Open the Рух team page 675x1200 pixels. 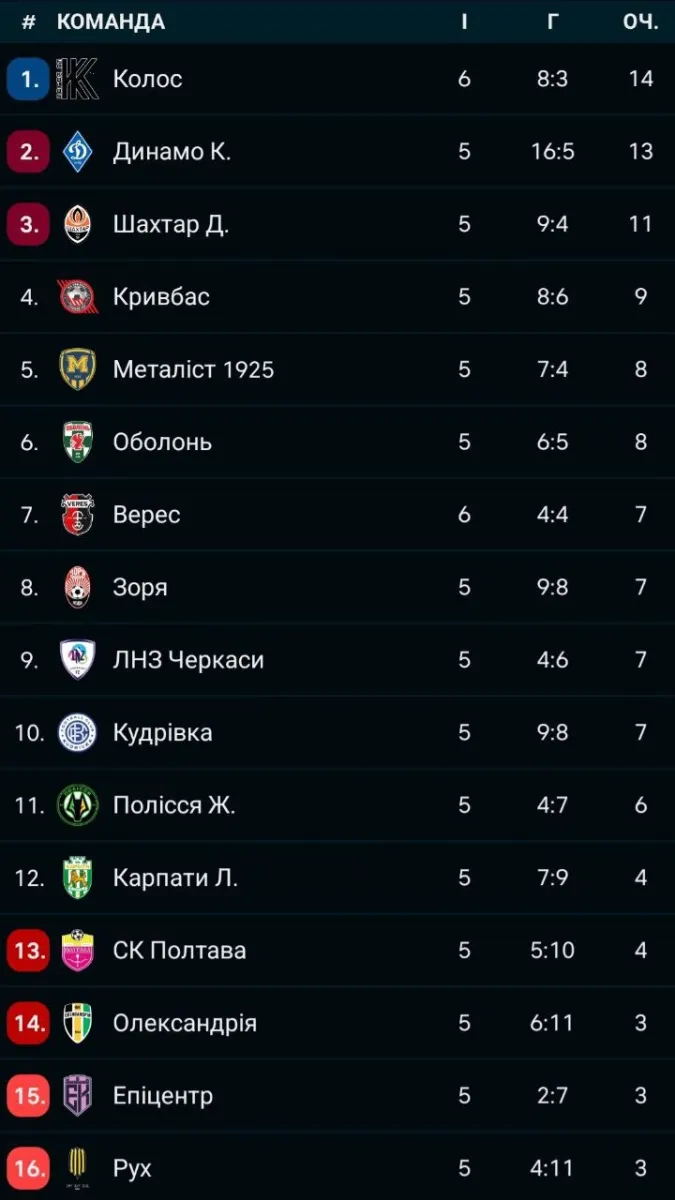coord(132,1168)
